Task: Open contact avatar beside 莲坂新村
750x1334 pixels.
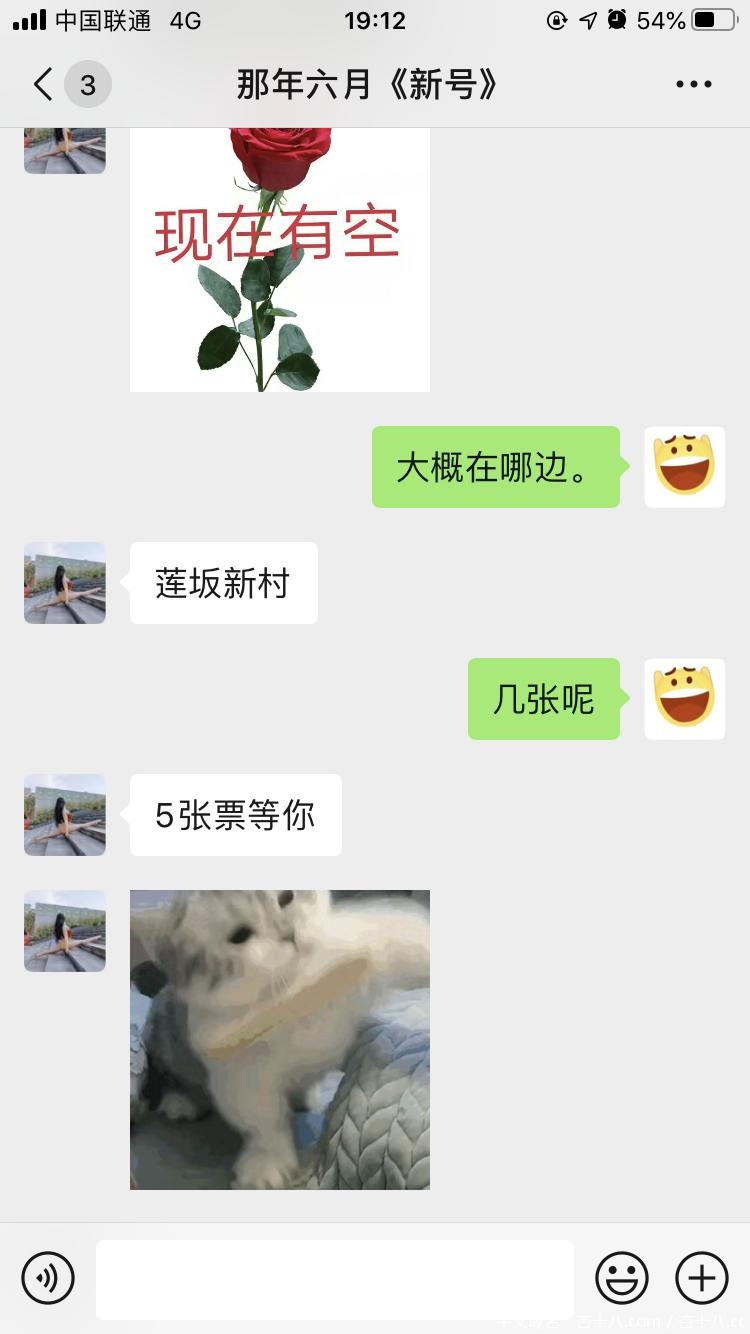Action: click(65, 583)
